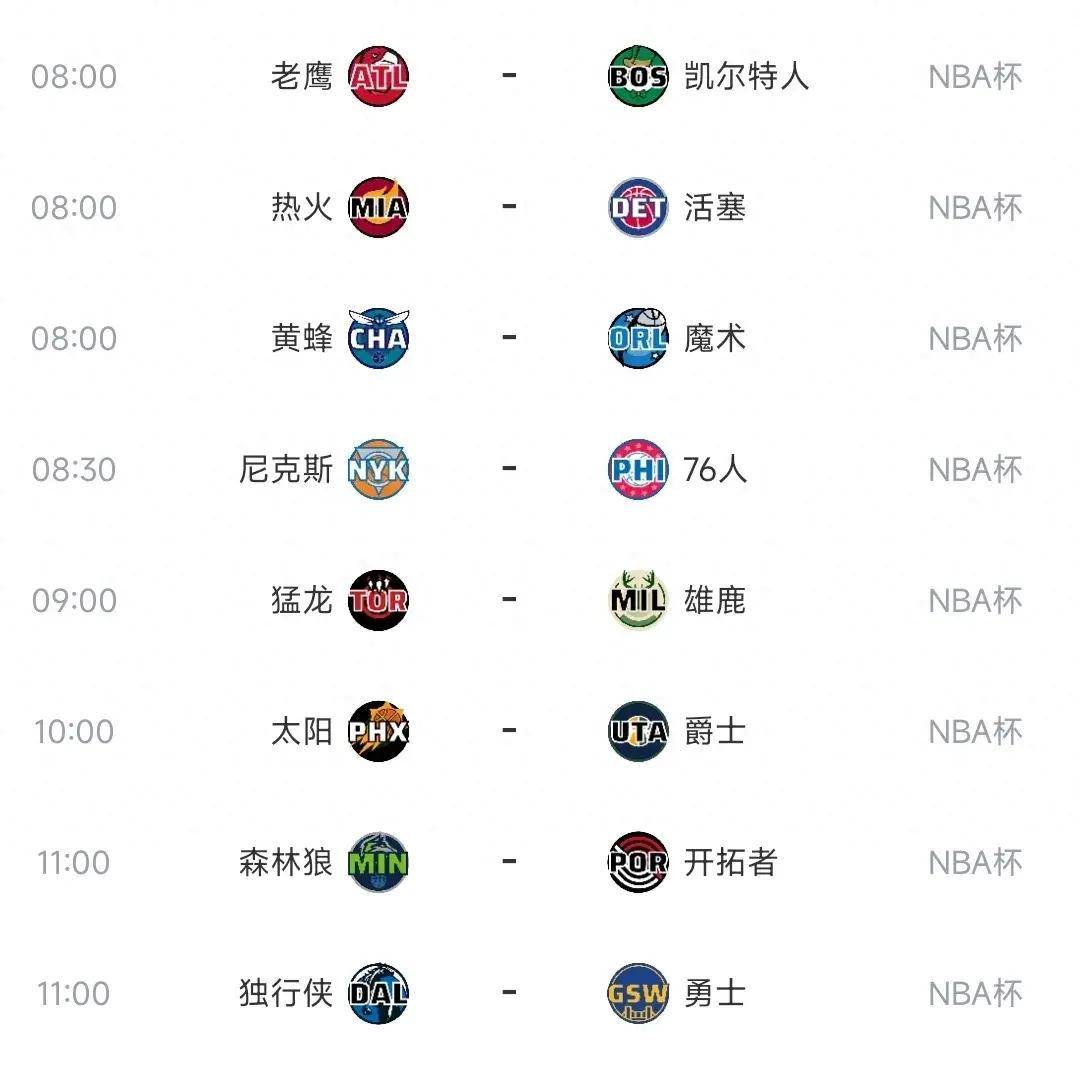Open the Heat vs Pistons match

[x=509, y=207]
